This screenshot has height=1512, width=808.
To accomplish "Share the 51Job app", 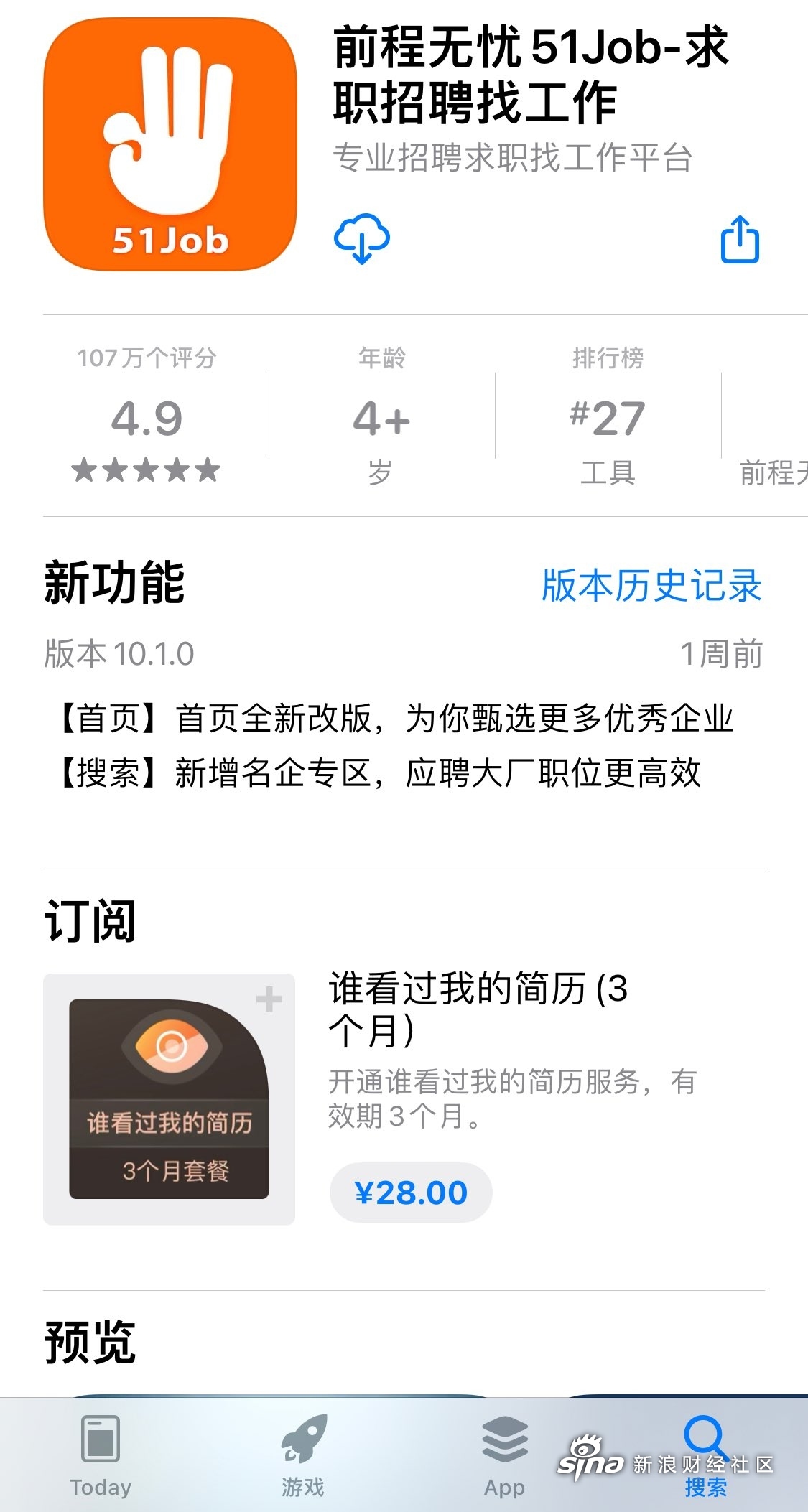I will (740, 239).
